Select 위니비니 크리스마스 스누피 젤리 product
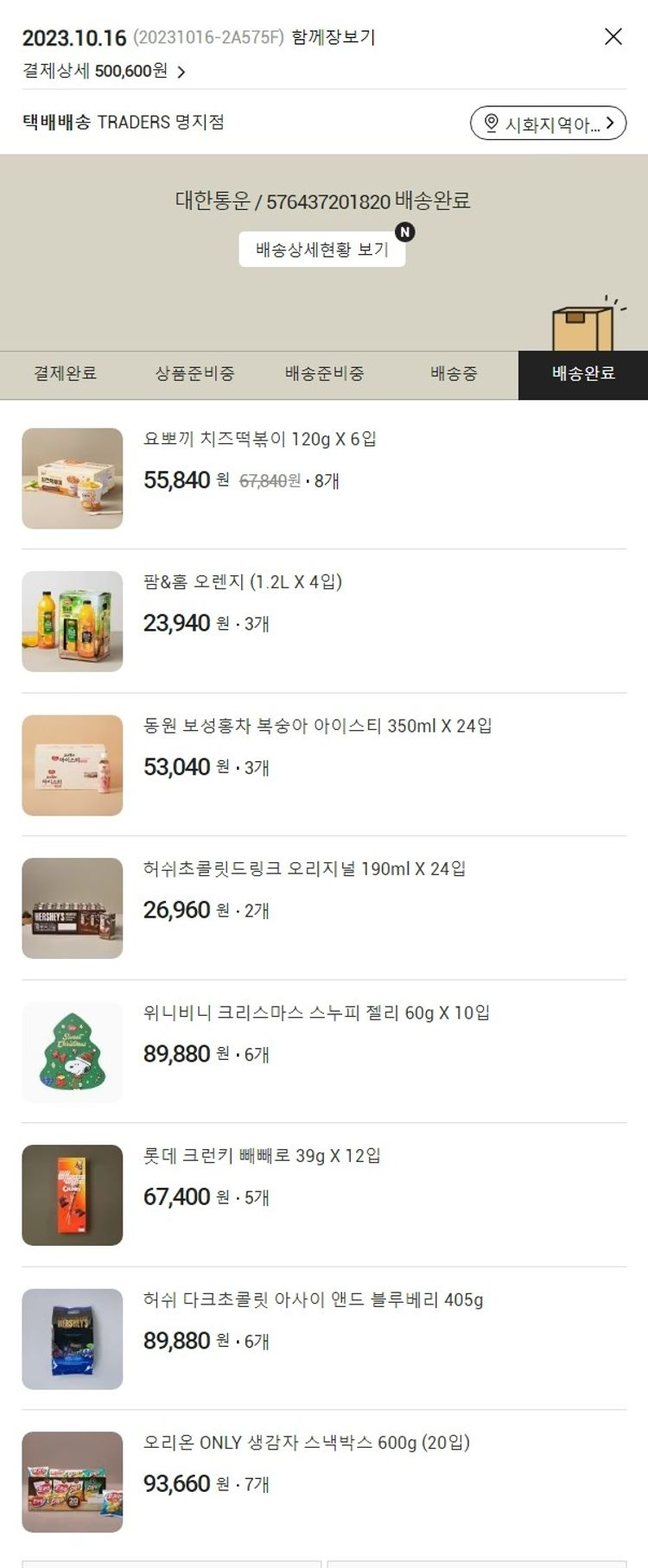648x1568 pixels. (x=316, y=1013)
